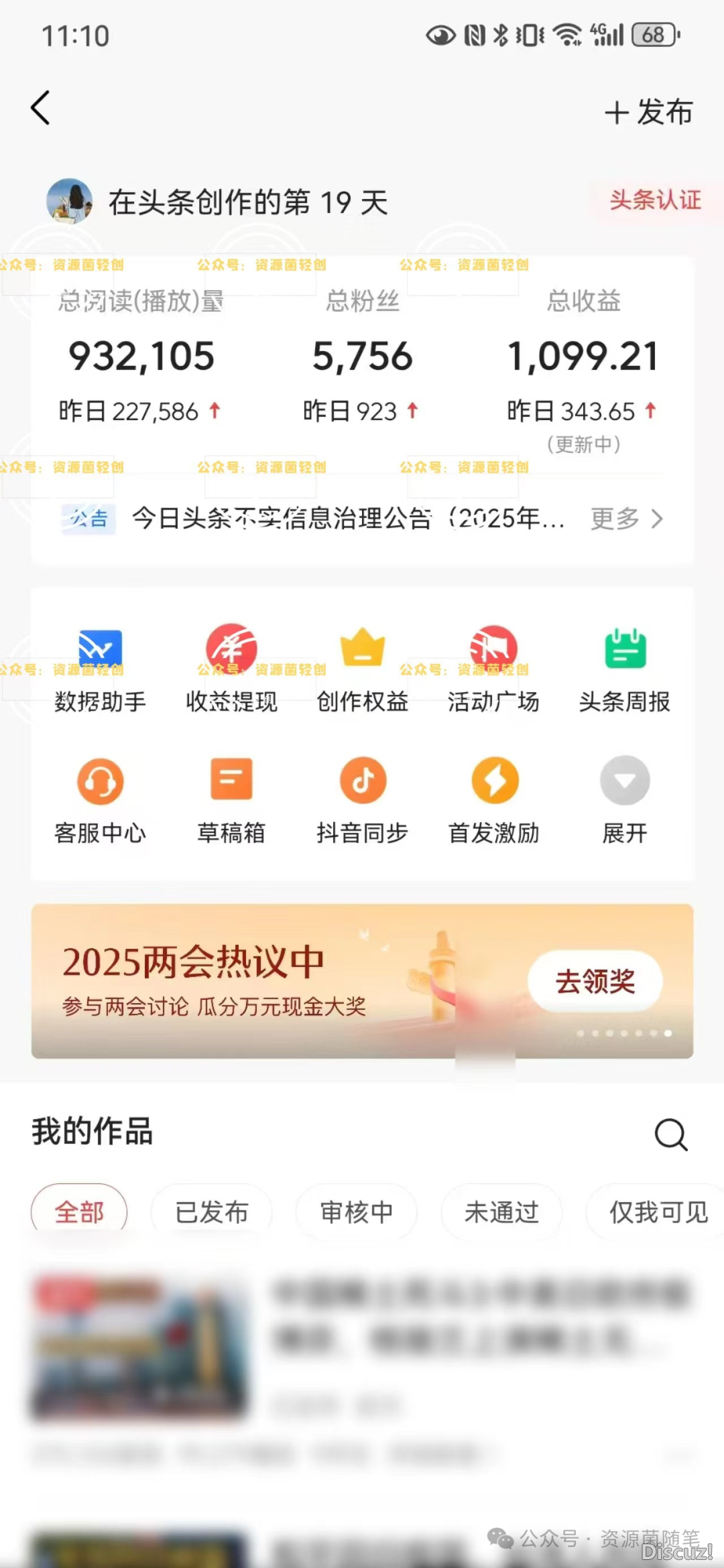Tap the 发布 publish button
Image resolution: width=724 pixels, height=1568 pixels.
[x=648, y=112]
